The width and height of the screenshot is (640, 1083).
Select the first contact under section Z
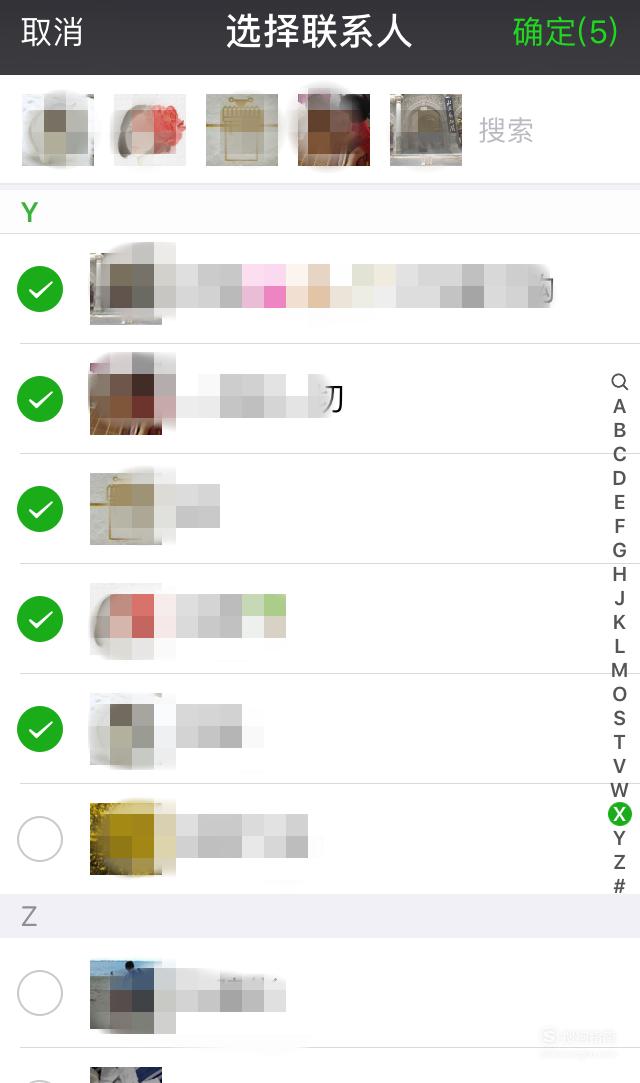pyautogui.click(x=40, y=993)
